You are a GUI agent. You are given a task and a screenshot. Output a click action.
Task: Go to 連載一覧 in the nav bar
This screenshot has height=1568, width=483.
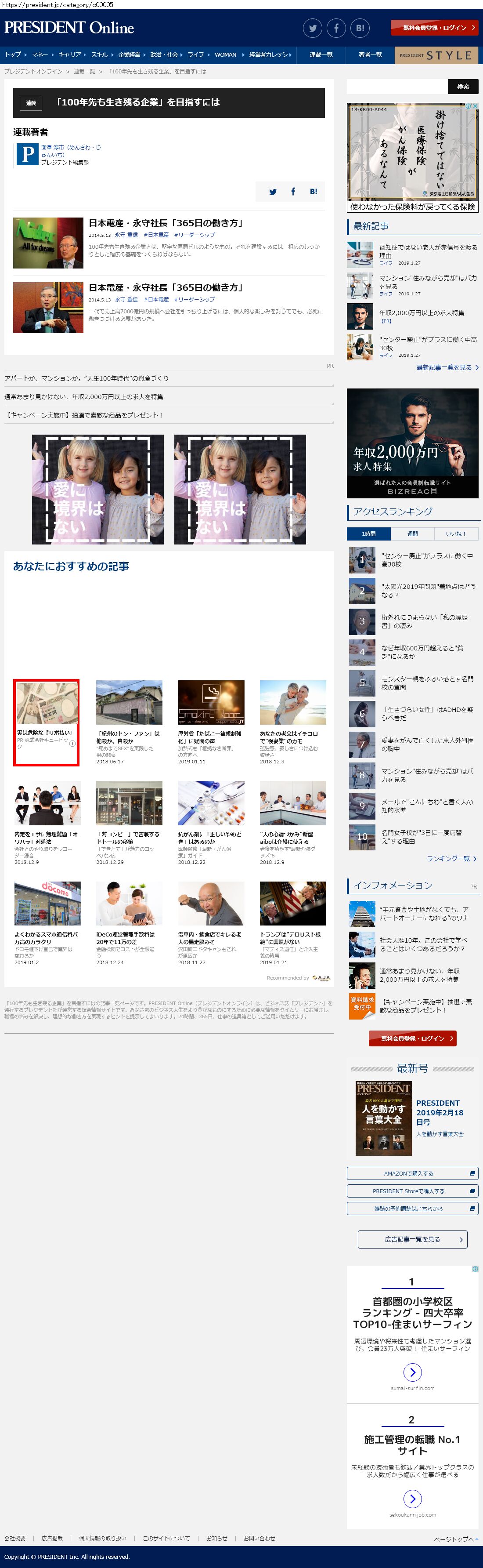click(x=321, y=55)
